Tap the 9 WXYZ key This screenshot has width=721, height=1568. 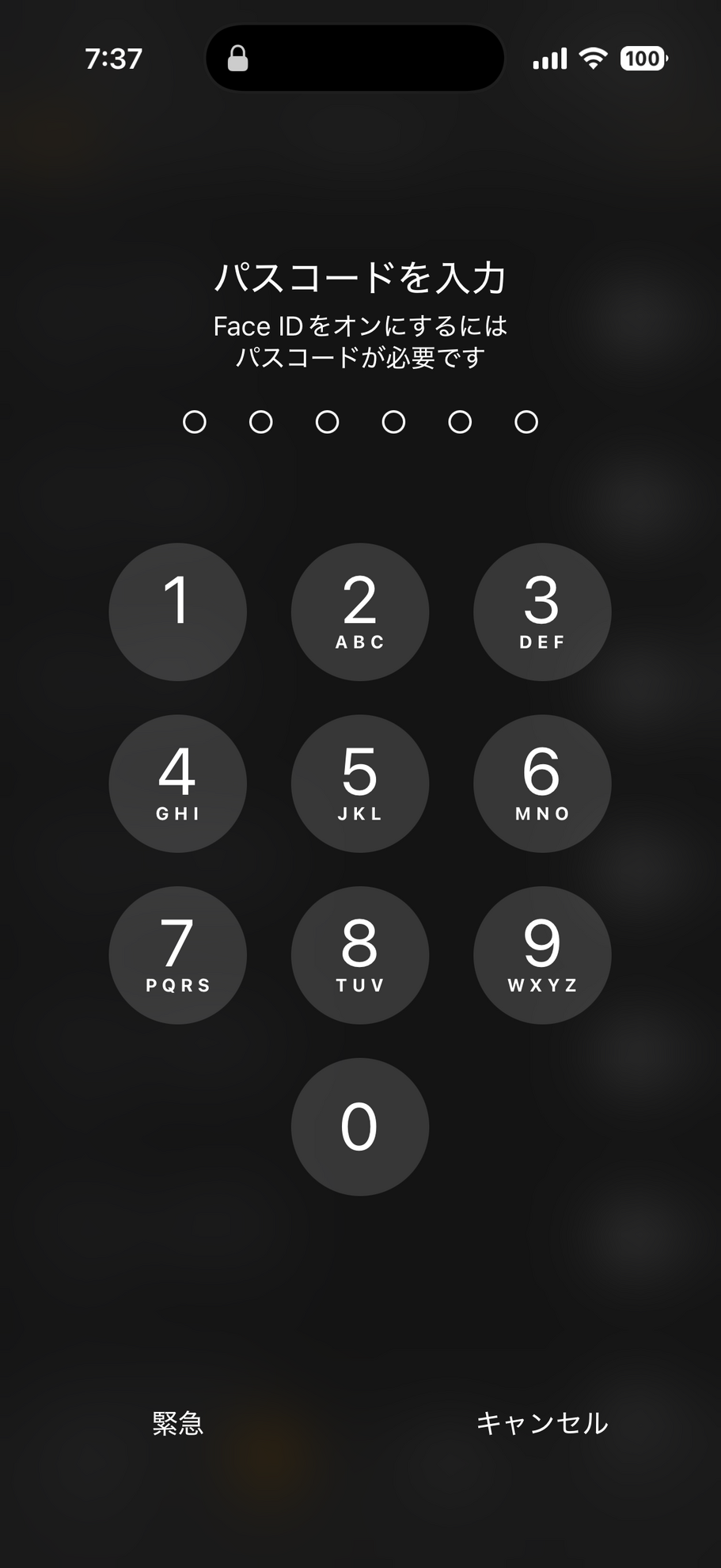542,955
